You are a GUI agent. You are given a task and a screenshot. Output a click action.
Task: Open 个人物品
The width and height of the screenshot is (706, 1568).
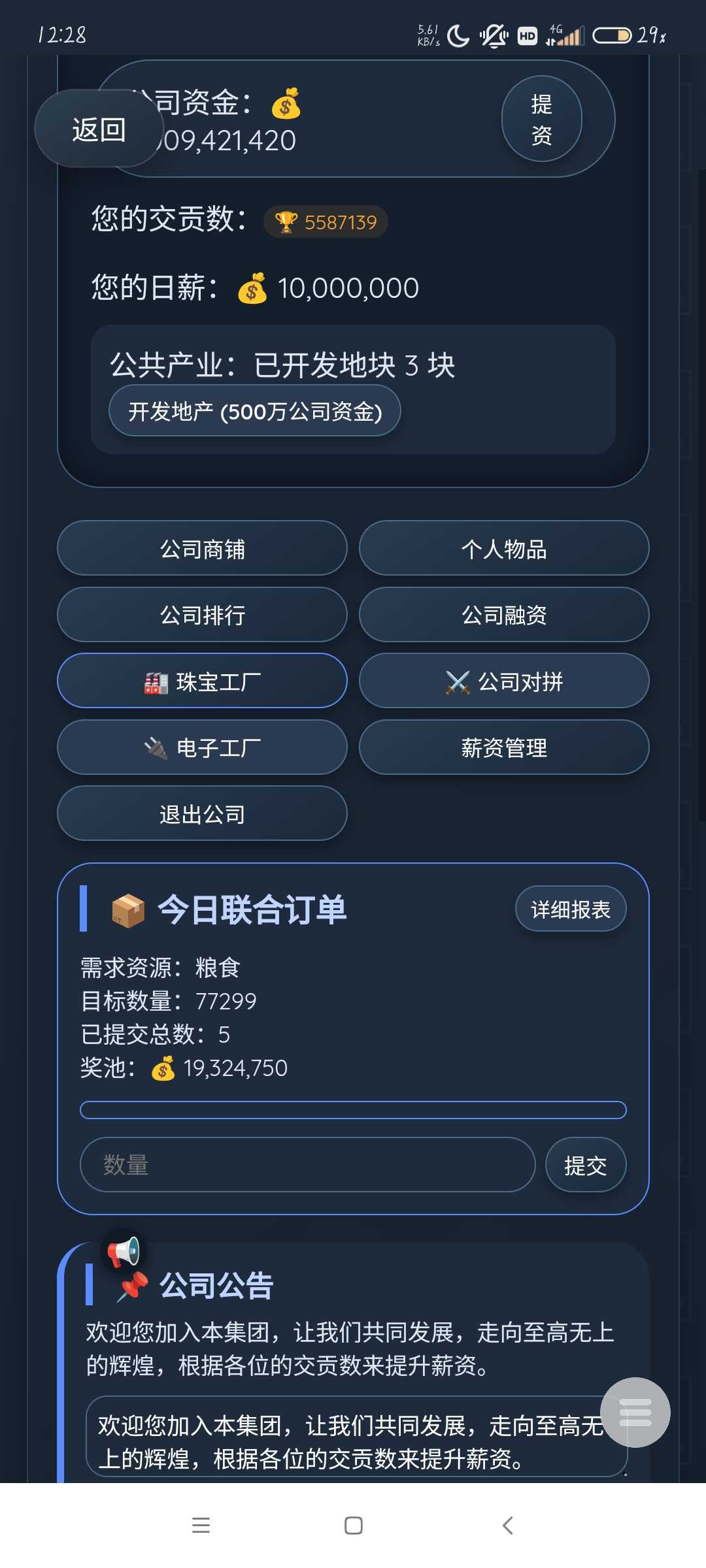pyautogui.click(x=503, y=549)
